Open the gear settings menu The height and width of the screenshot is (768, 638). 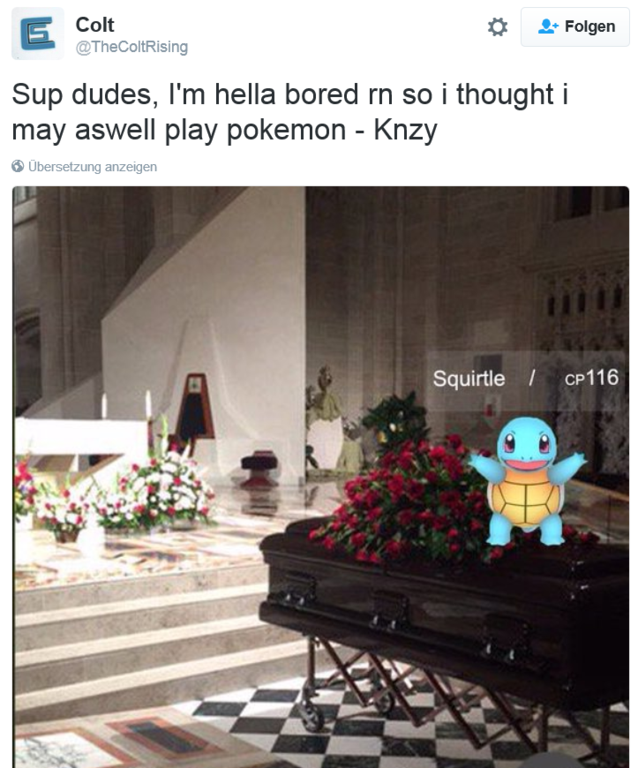point(497,27)
